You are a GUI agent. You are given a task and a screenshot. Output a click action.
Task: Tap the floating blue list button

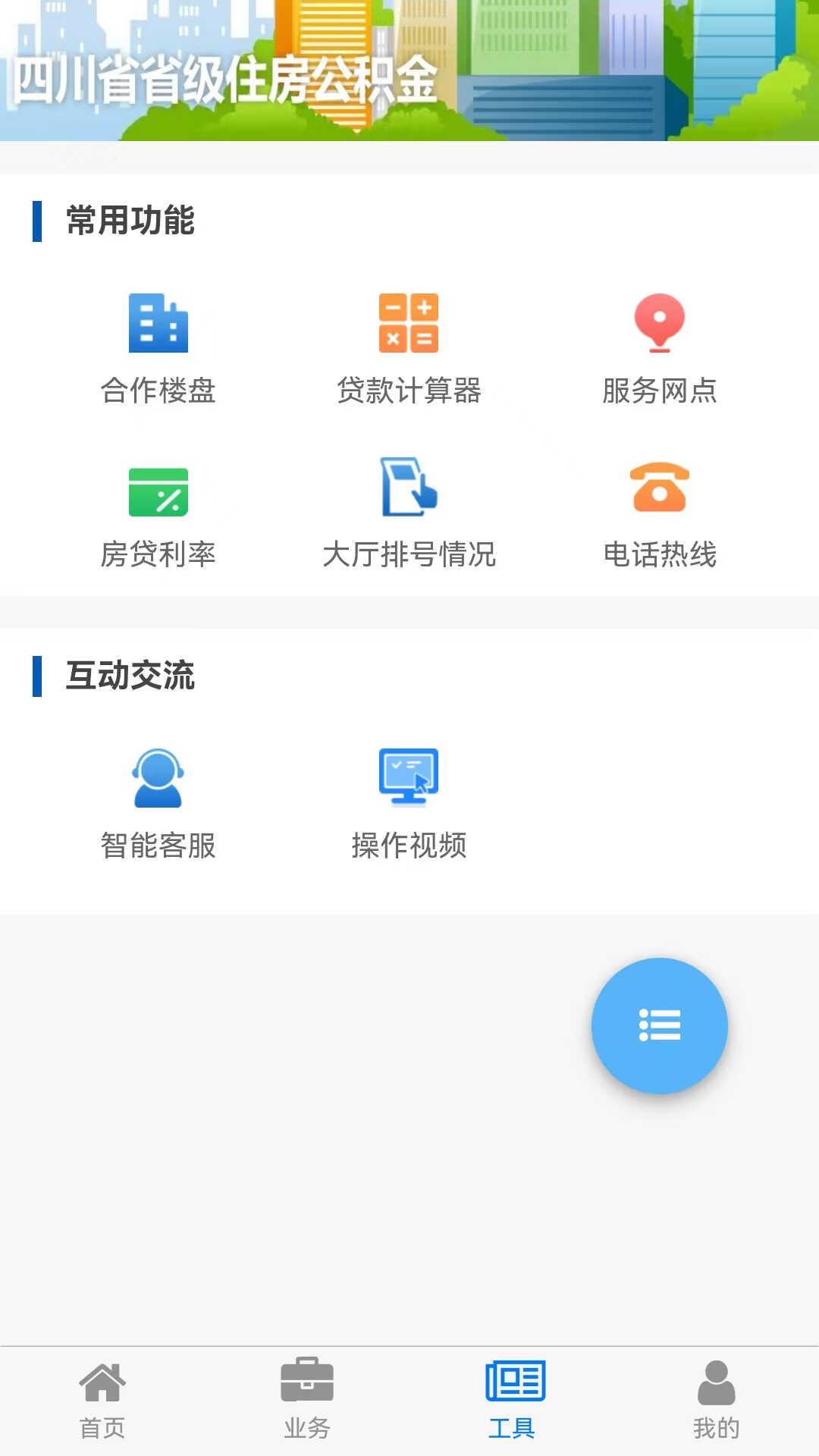(658, 1024)
